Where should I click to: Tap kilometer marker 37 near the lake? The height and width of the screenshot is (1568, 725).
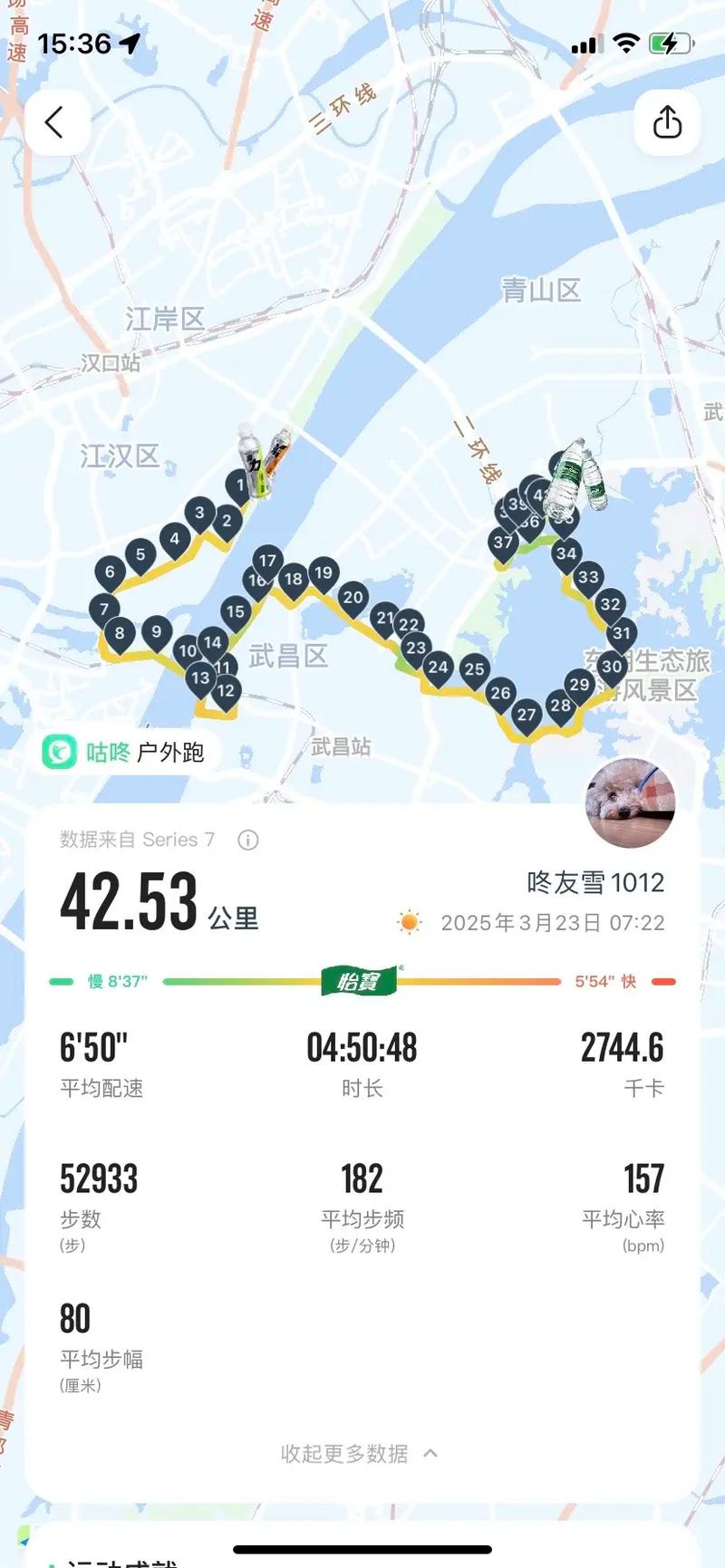(x=502, y=544)
